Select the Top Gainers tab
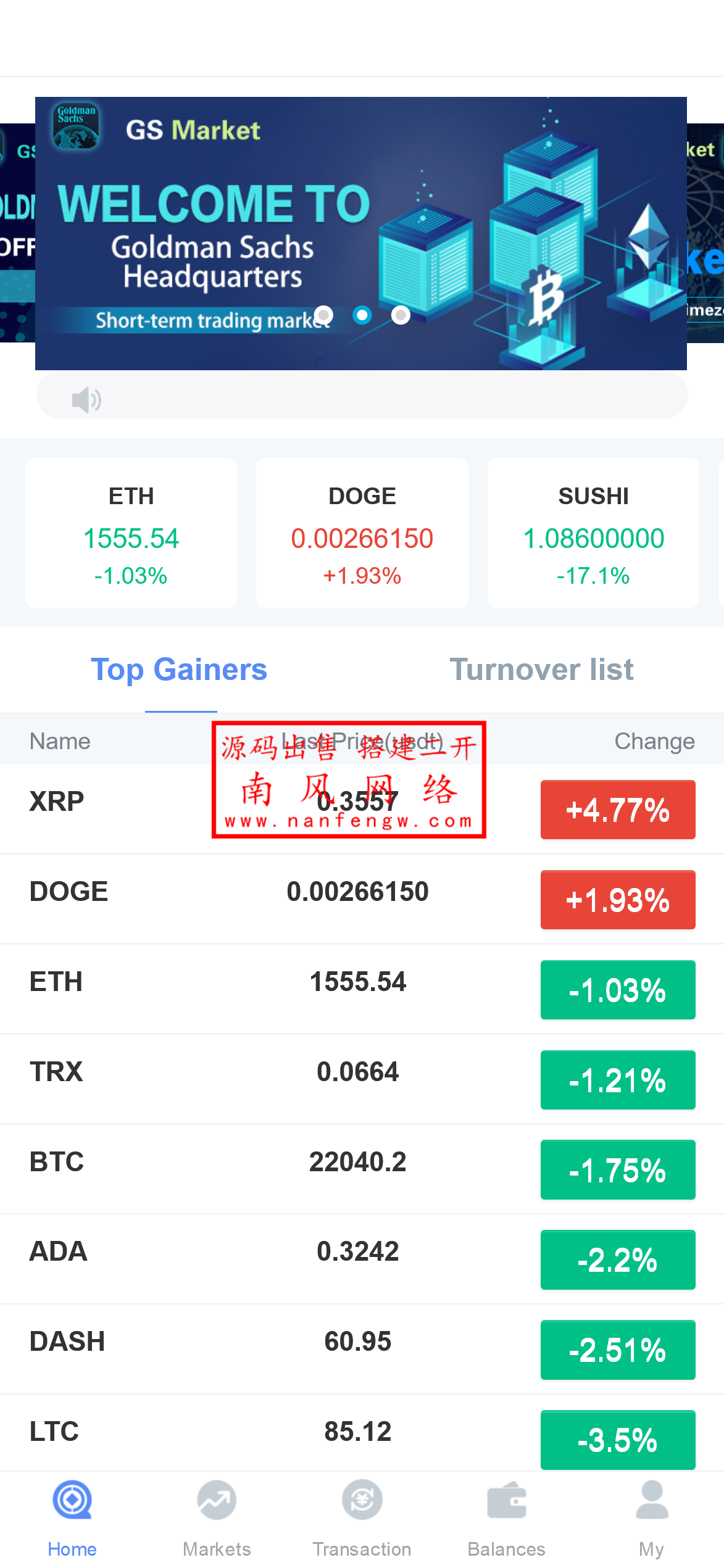This screenshot has height=1568, width=724. coord(179,670)
